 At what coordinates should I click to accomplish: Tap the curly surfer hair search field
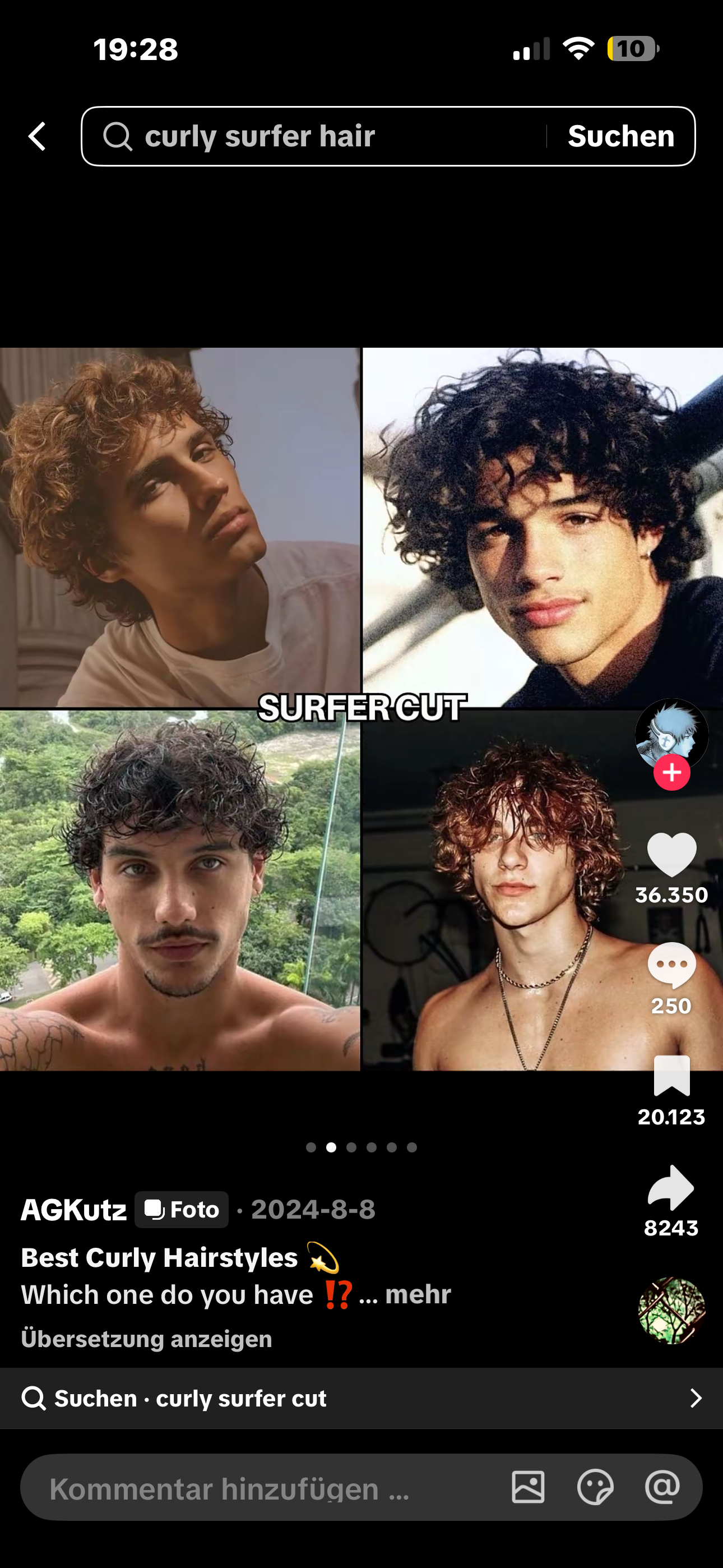(x=313, y=136)
